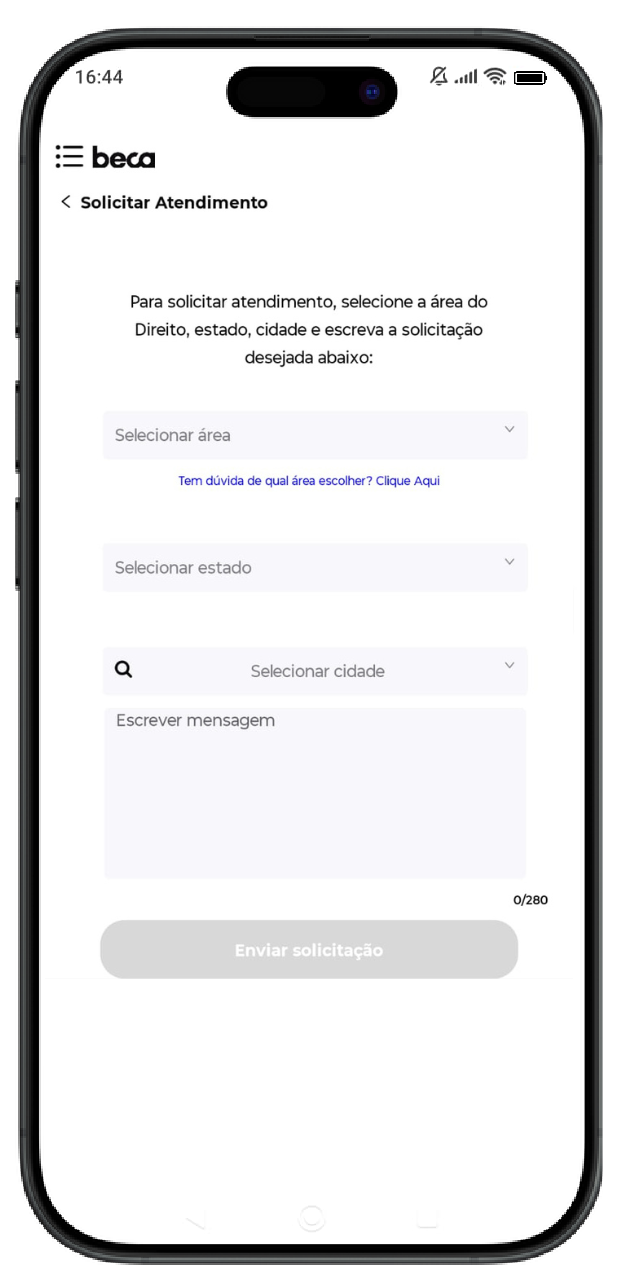Expand the Selecionar estado dropdown

click(314, 567)
